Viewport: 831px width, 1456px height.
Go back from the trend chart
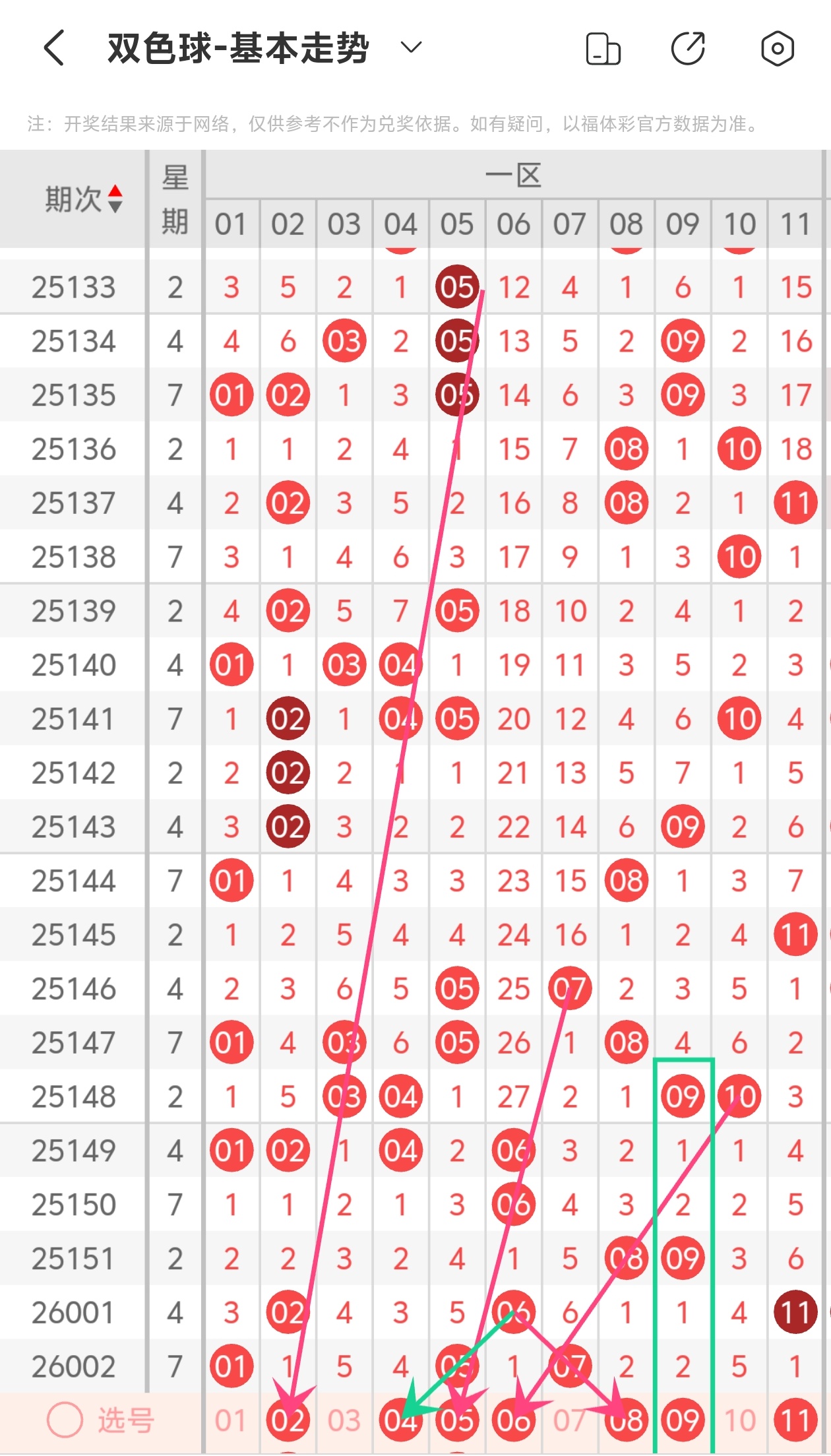point(54,48)
